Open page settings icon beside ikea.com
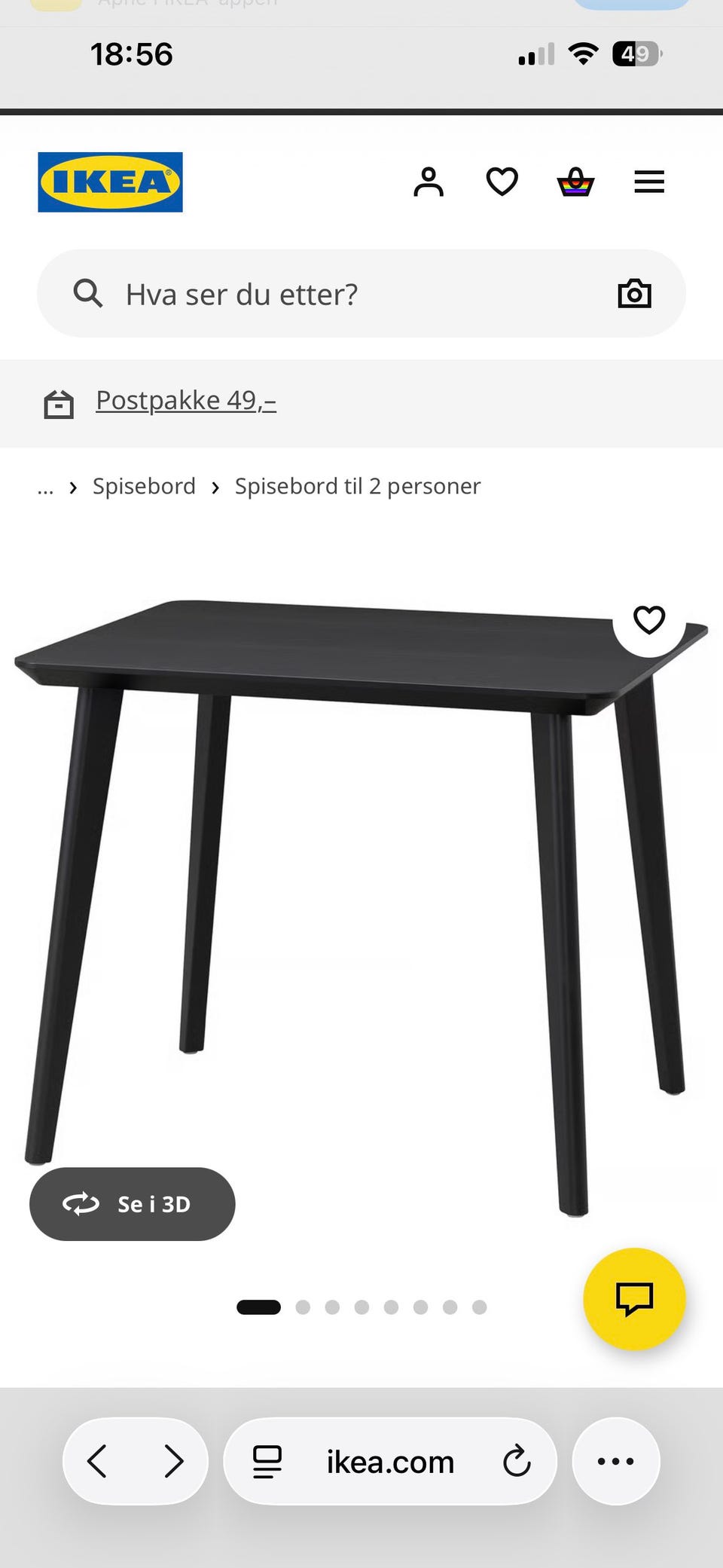The height and width of the screenshot is (1568, 723). (267, 1462)
